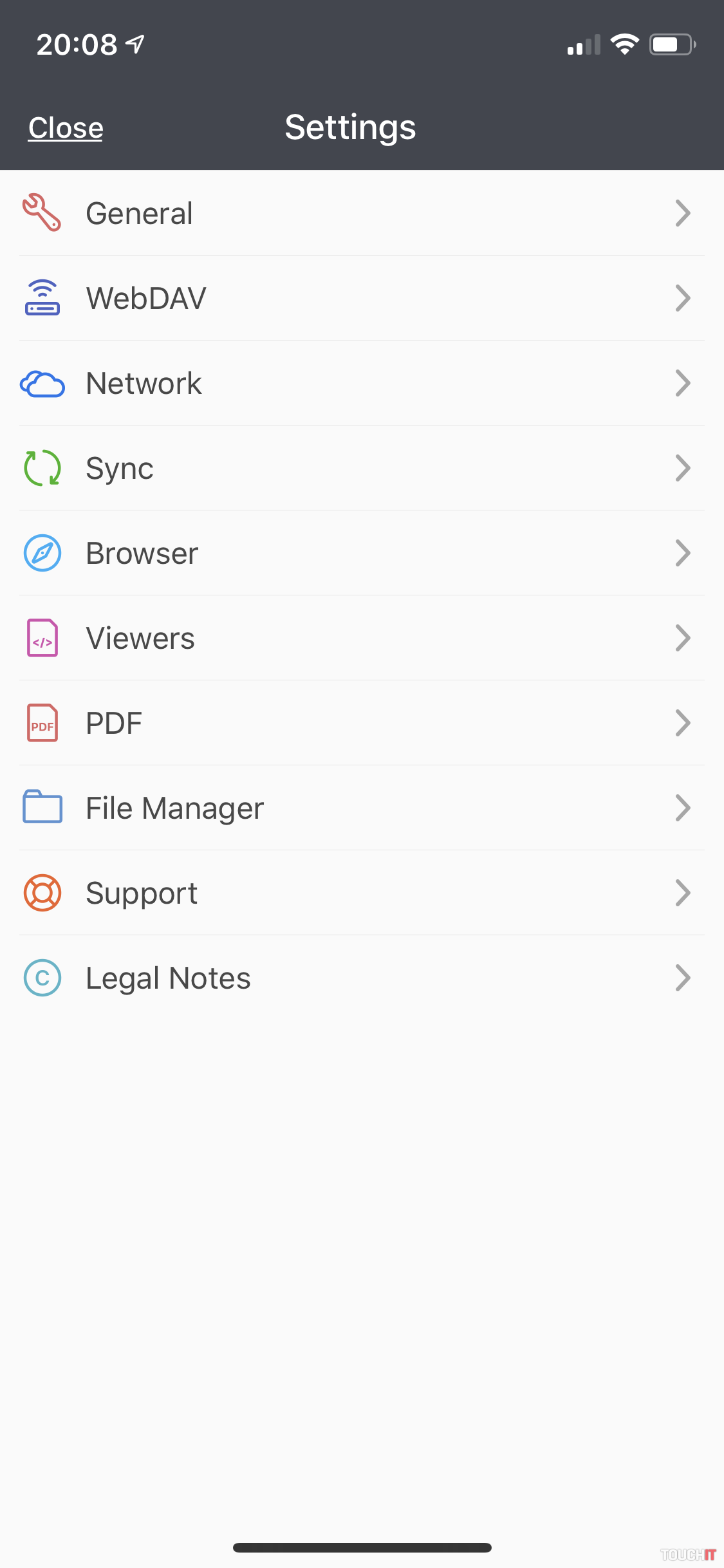Open WebDAV settings
Viewport: 724px width, 1568px height.
360,299
